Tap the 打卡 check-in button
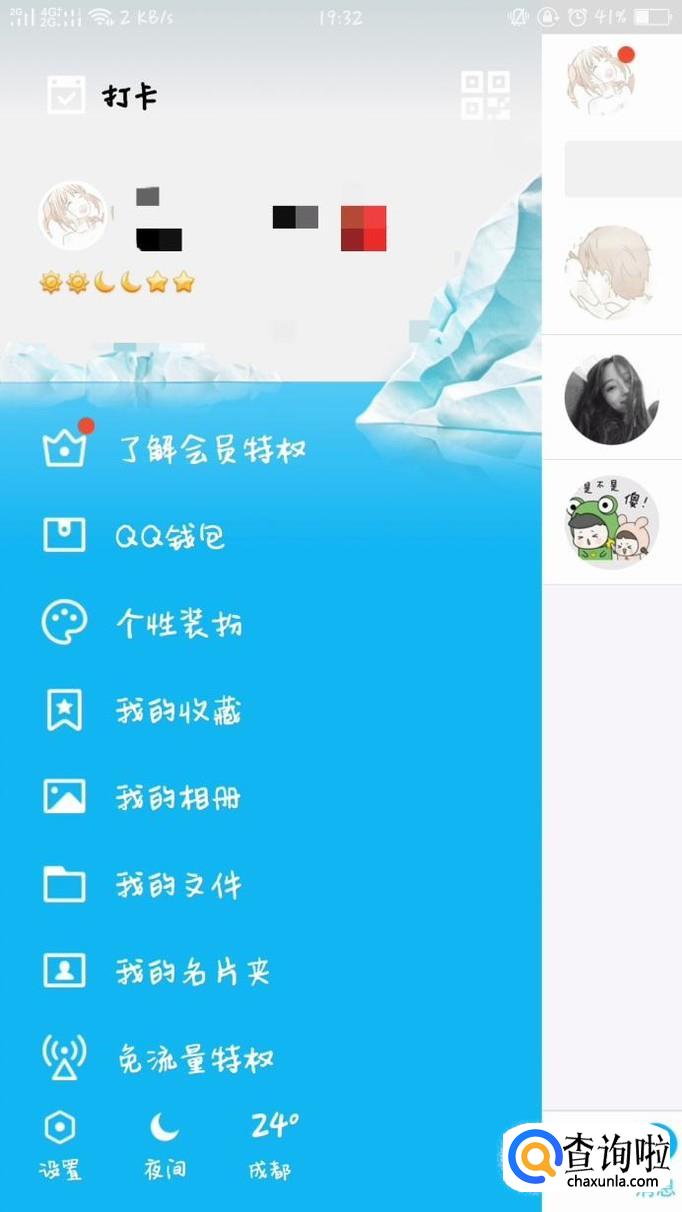Viewport: 682px width, 1212px height. pyautogui.click(x=102, y=96)
